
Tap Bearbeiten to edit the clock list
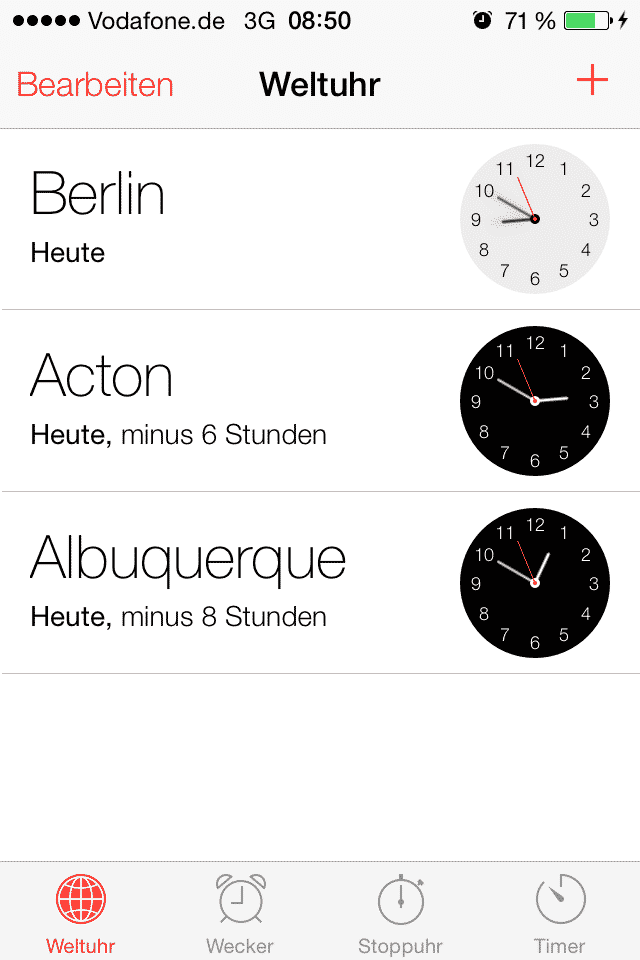pos(95,84)
